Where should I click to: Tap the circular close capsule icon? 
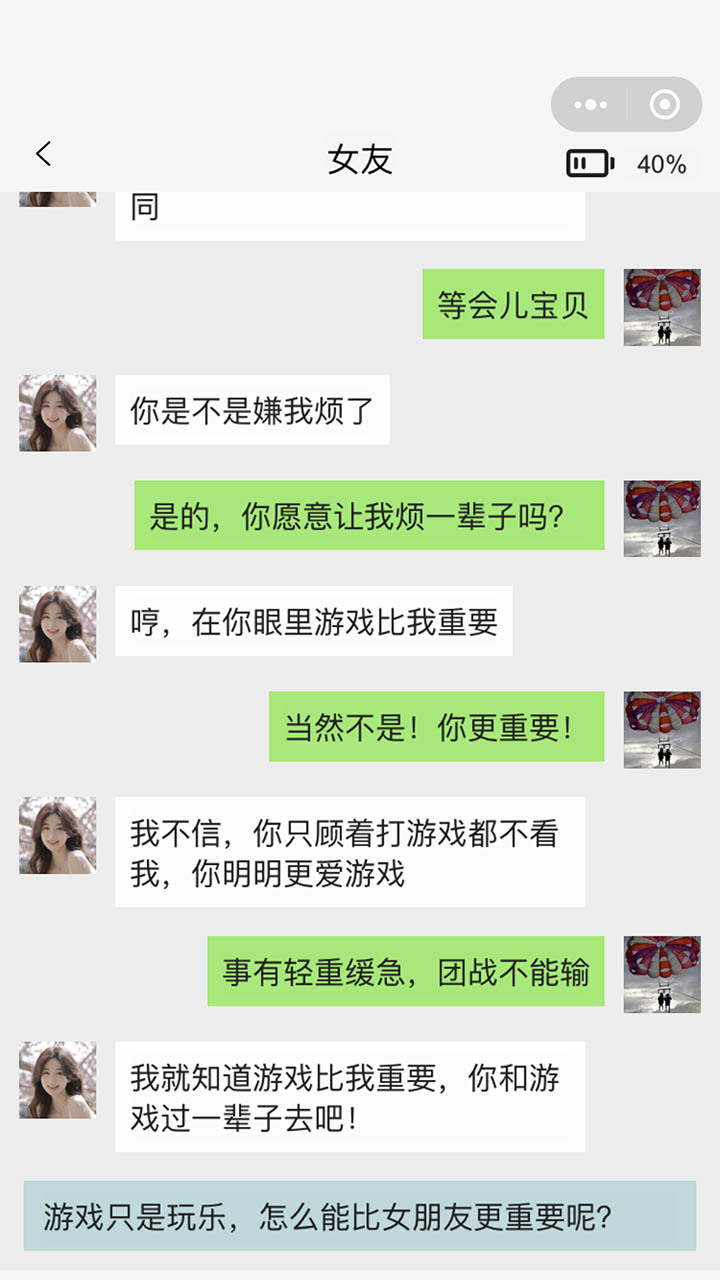[662, 104]
